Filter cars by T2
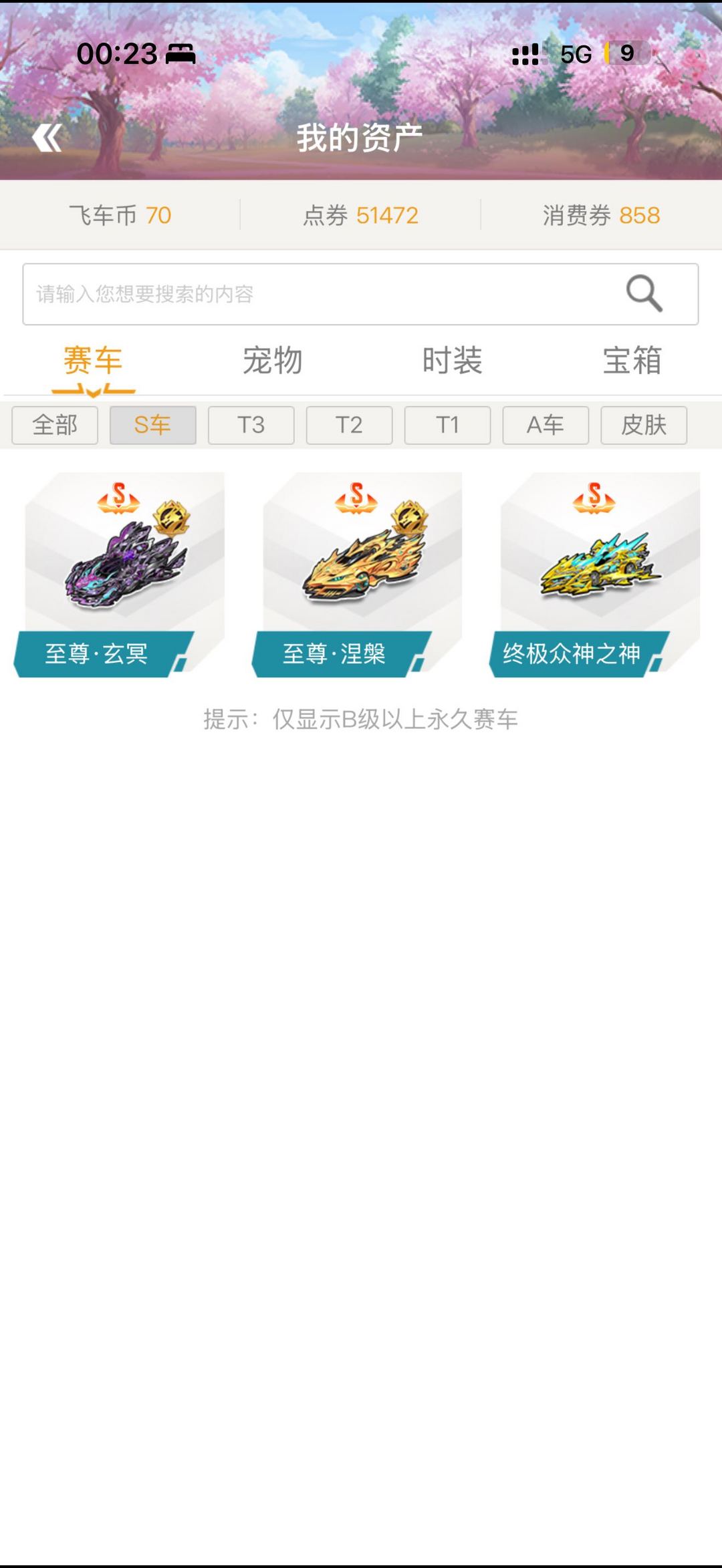This screenshot has height=1568, width=722. [349, 425]
